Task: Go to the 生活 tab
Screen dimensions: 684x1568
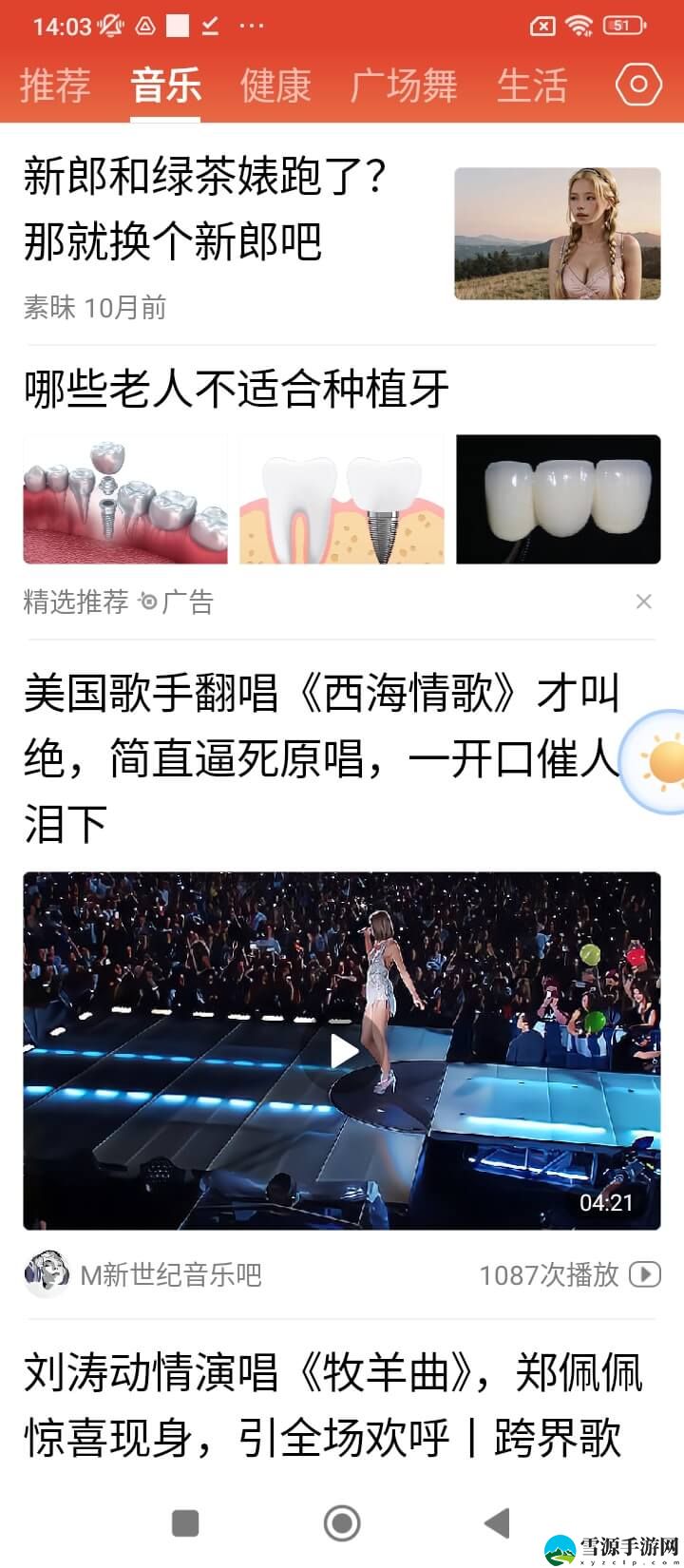Action: (532, 86)
